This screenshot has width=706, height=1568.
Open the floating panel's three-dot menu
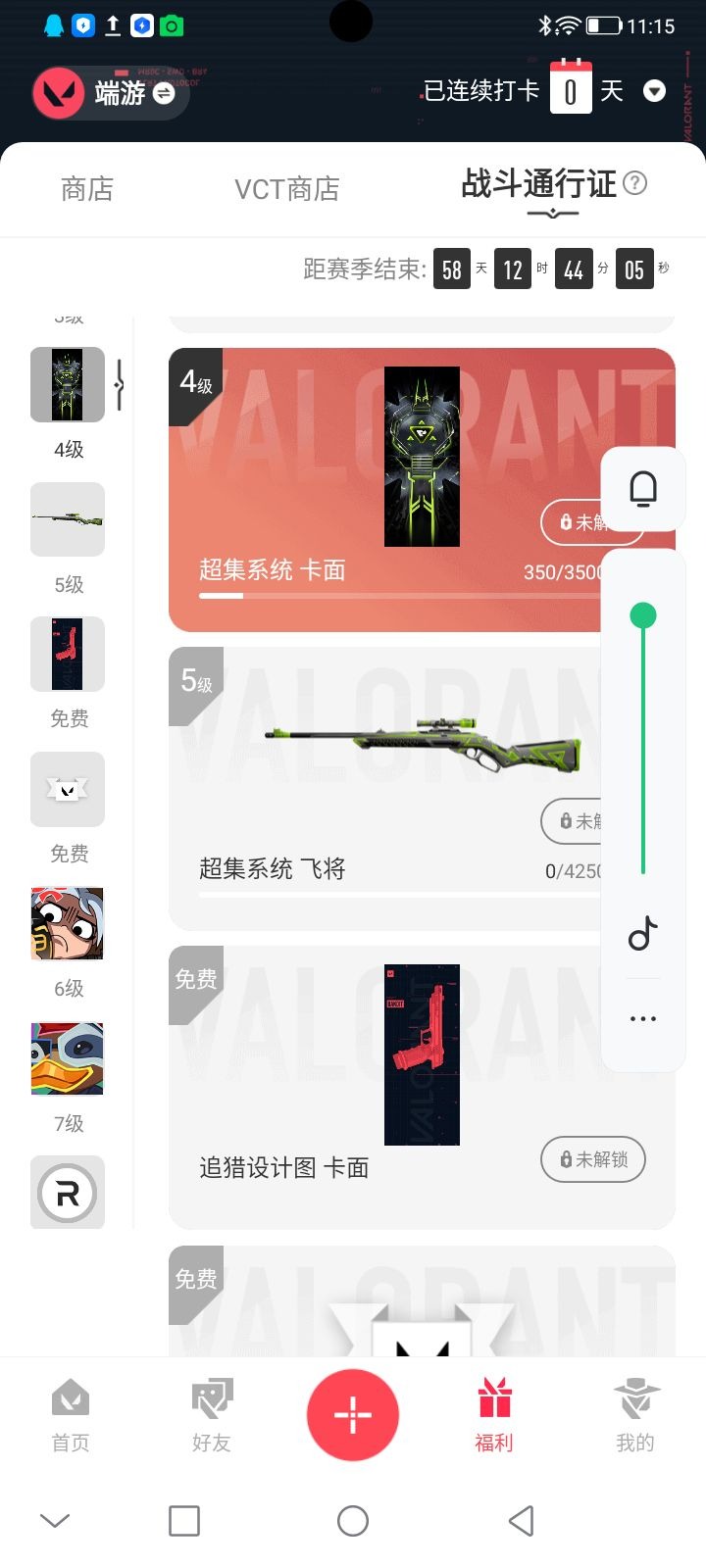tap(643, 1019)
